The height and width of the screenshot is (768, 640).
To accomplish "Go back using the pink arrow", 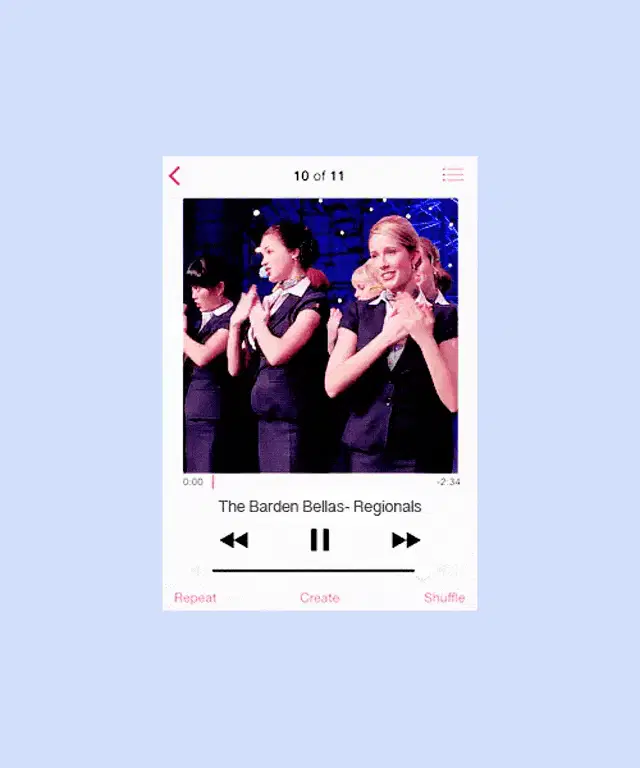I will [174, 176].
